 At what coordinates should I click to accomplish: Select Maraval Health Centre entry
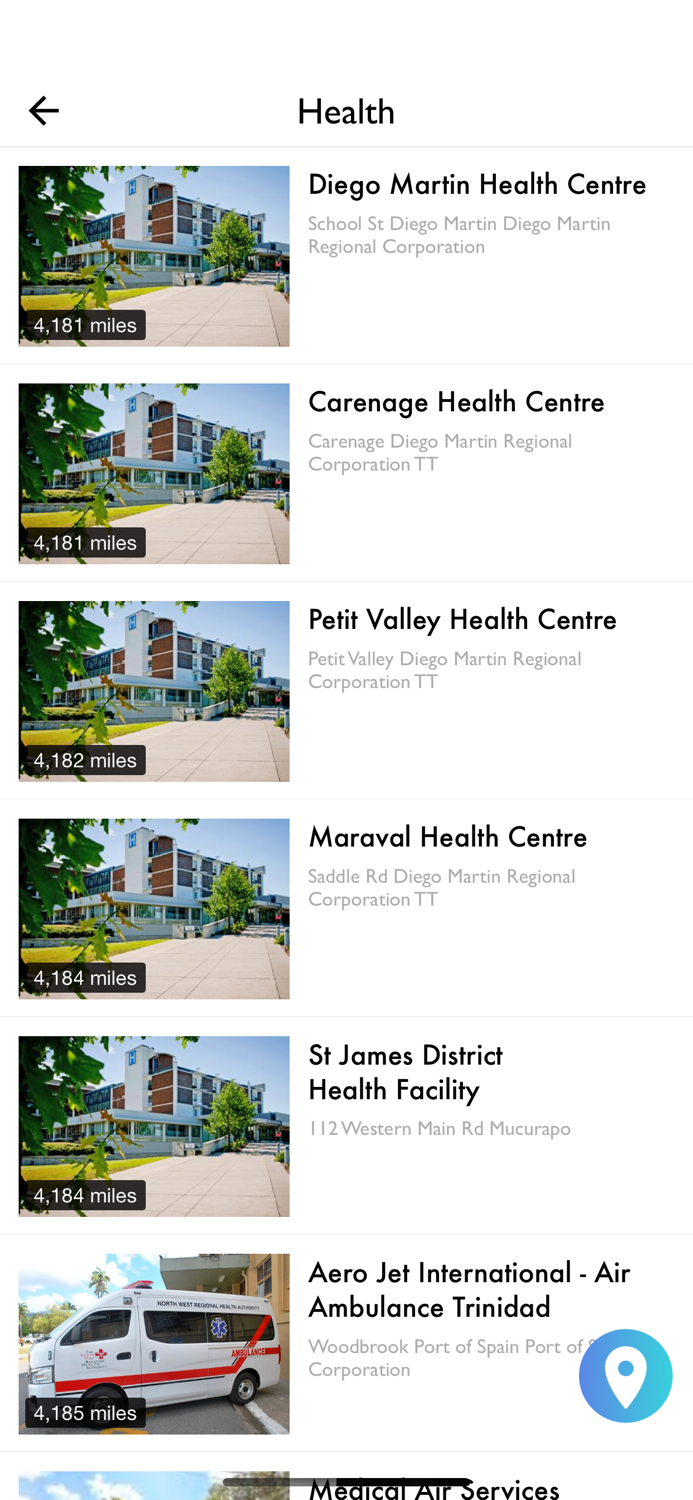click(x=346, y=908)
